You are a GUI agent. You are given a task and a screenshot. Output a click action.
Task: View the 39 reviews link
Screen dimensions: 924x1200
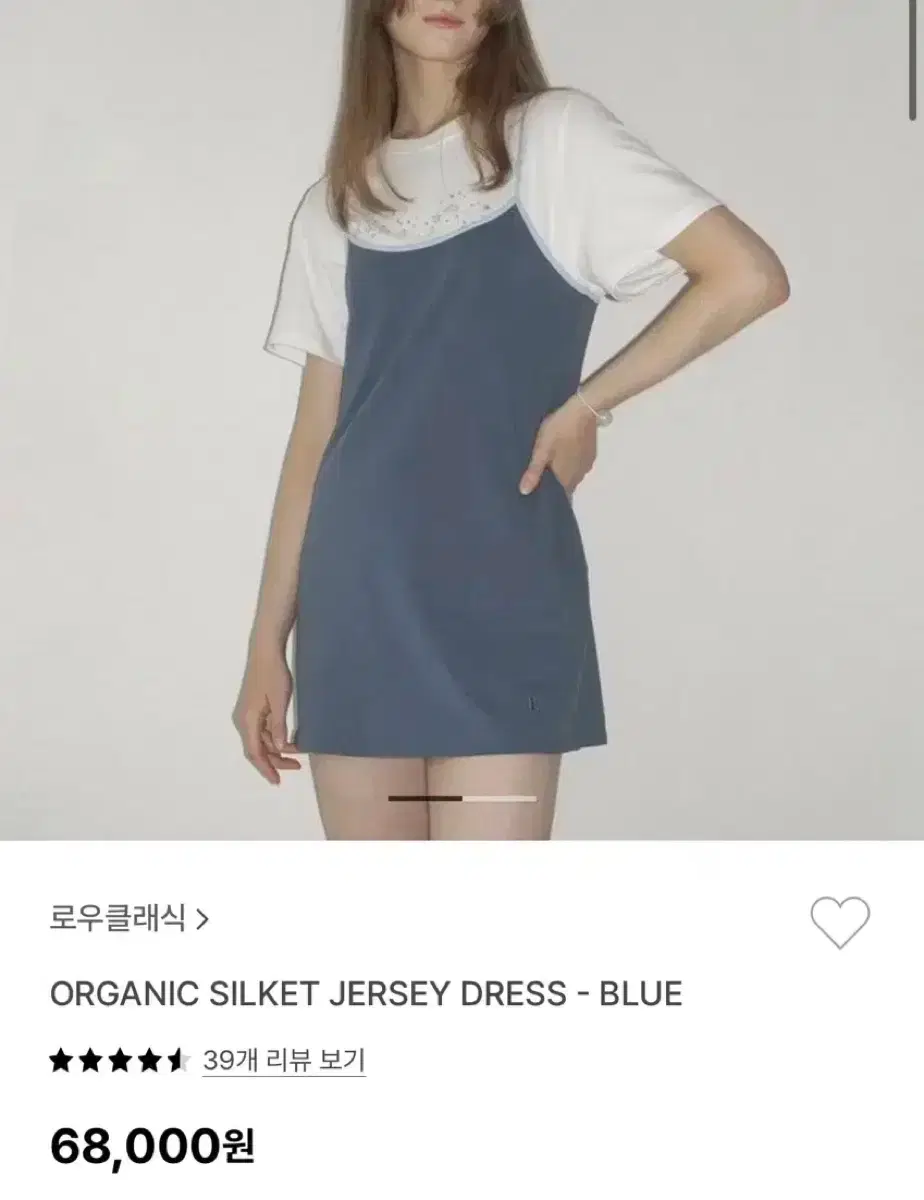[x=284, y=1060]
